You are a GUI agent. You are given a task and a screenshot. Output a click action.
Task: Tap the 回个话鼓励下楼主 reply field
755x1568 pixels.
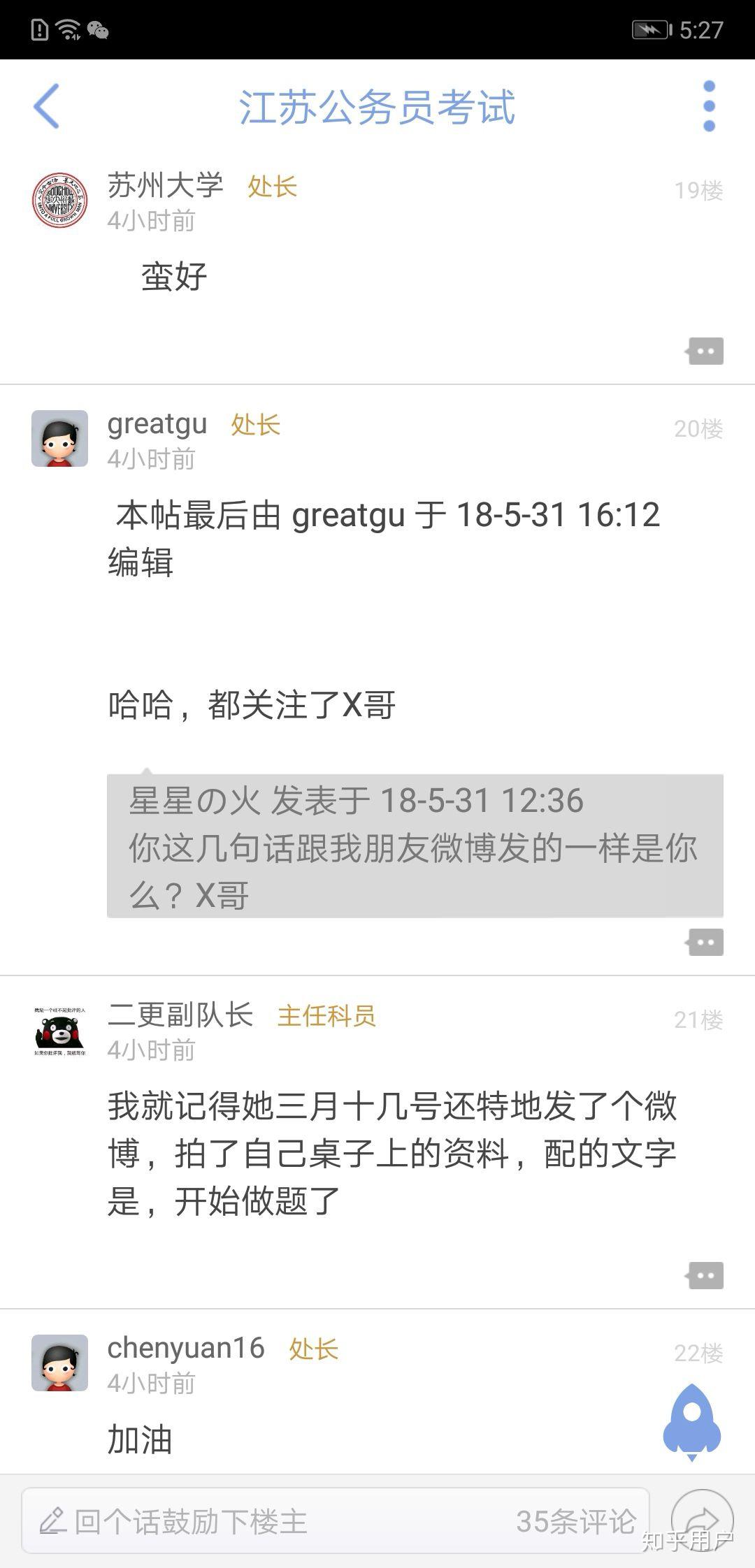(x=266, y=1522)
